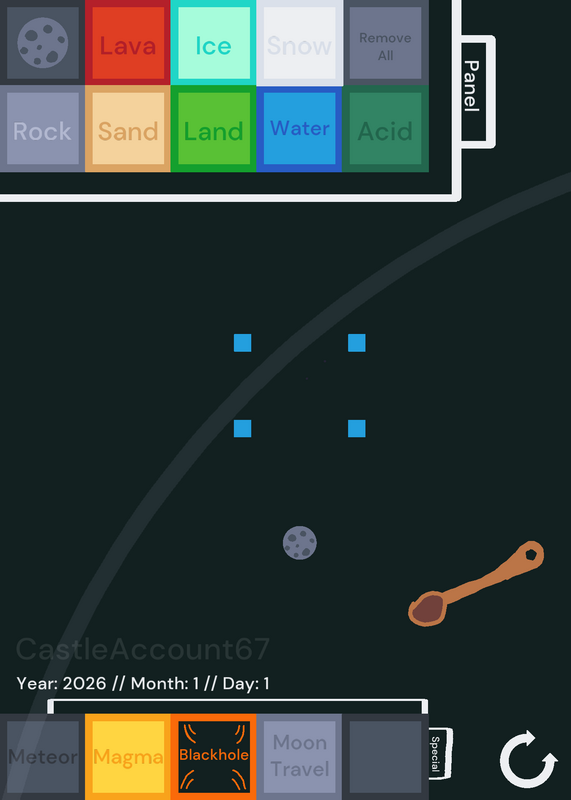This screenshot has width=571, height=800.
Task: Tap the small moon in space
Action: click(300, 543)
